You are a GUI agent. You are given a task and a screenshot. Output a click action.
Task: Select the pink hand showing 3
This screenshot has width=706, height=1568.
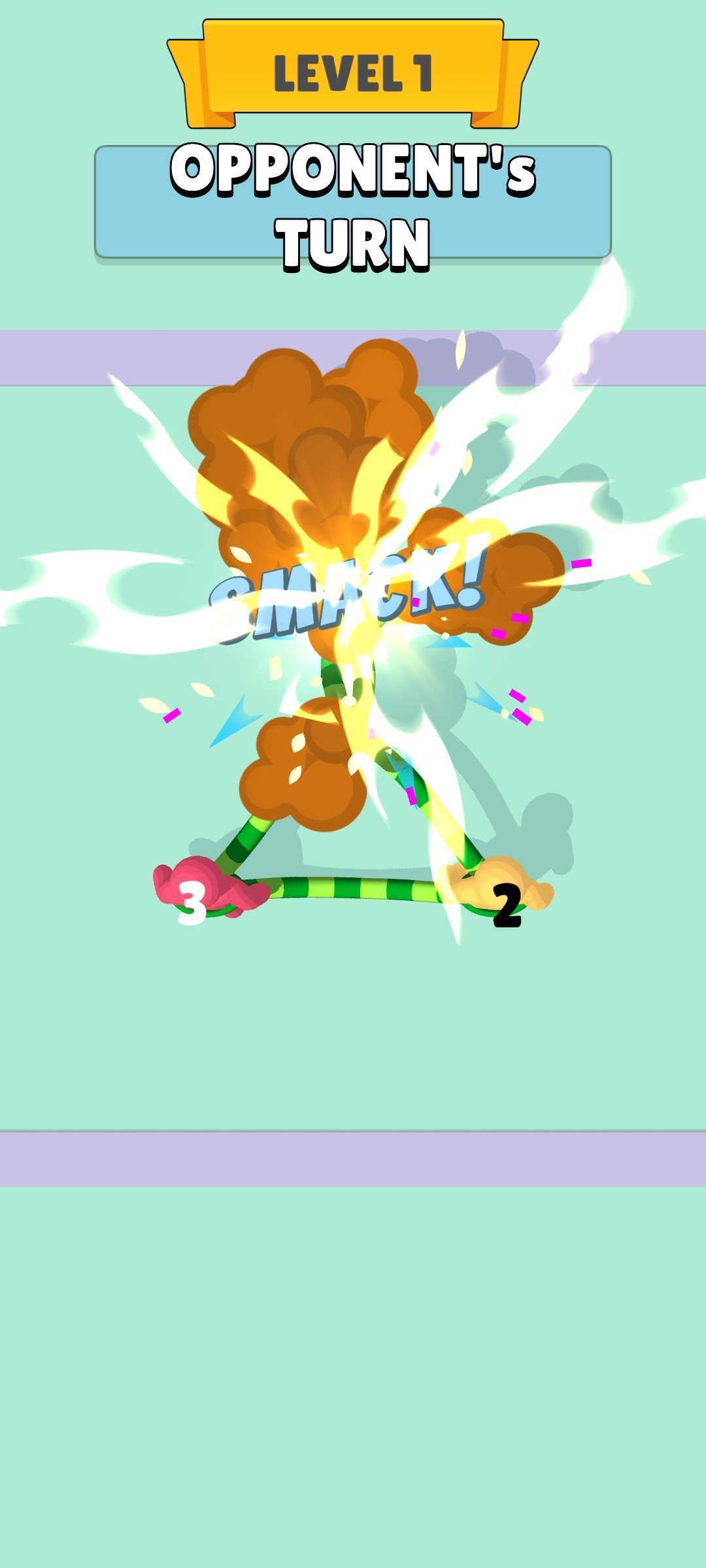pyautogui.click(x=206, y=890)
